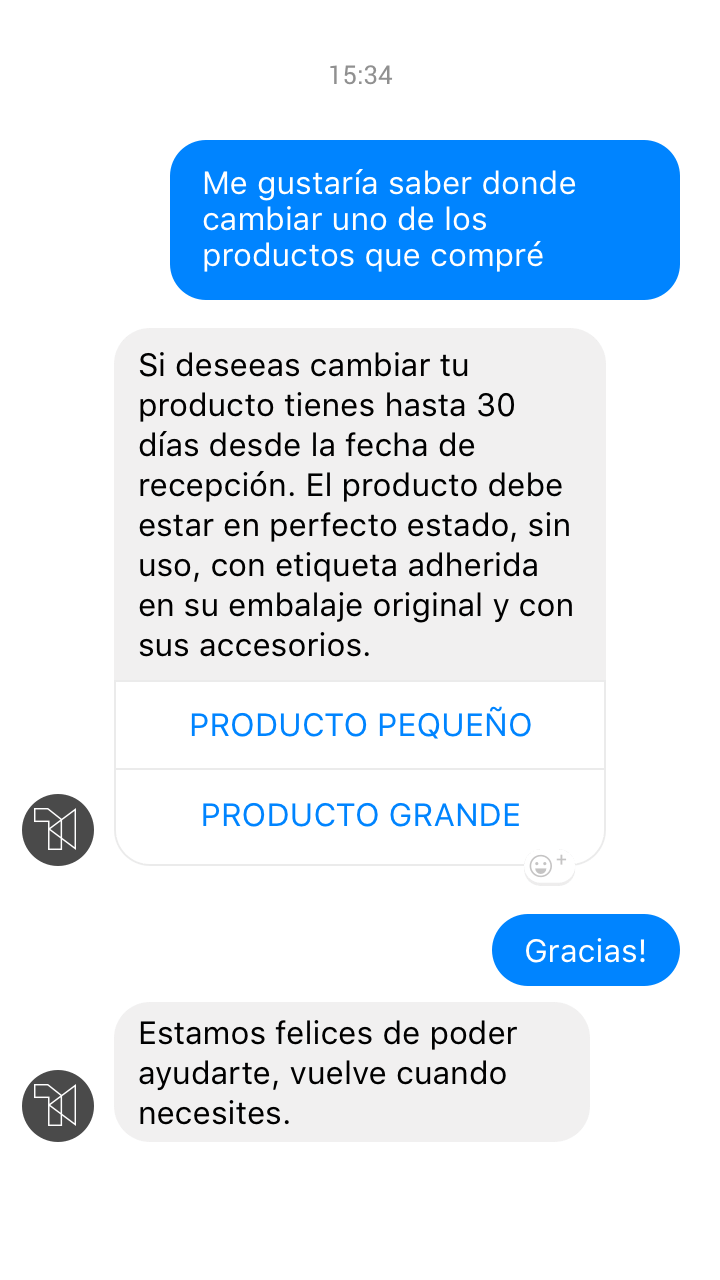The height and width of the screenshot is (1280, 720).
Task: Click the 15:34 timestamp
Action: pyautogui.click(x=360, y=75)
